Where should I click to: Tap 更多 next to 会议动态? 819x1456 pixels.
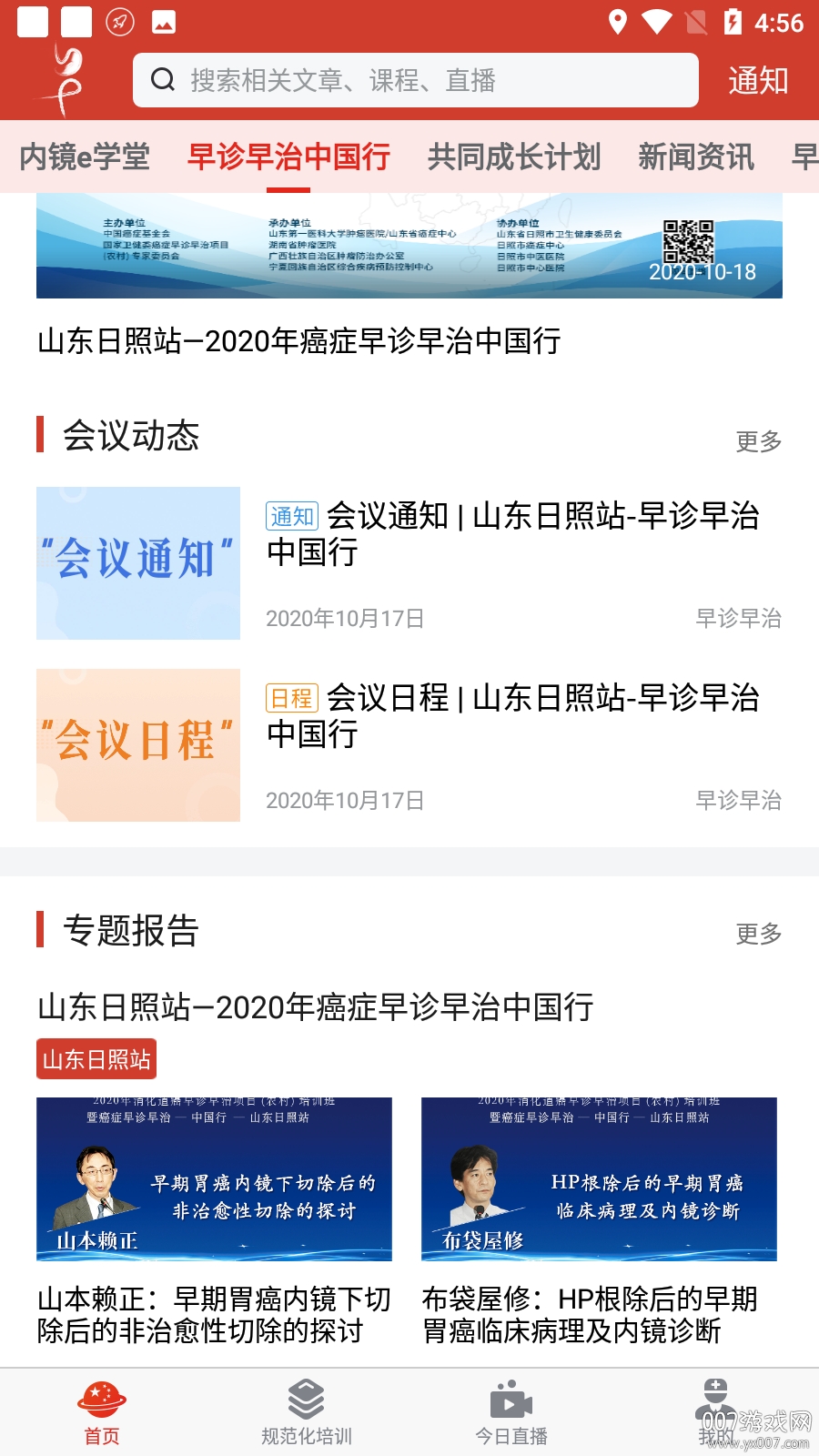click(x=758, y=439)
